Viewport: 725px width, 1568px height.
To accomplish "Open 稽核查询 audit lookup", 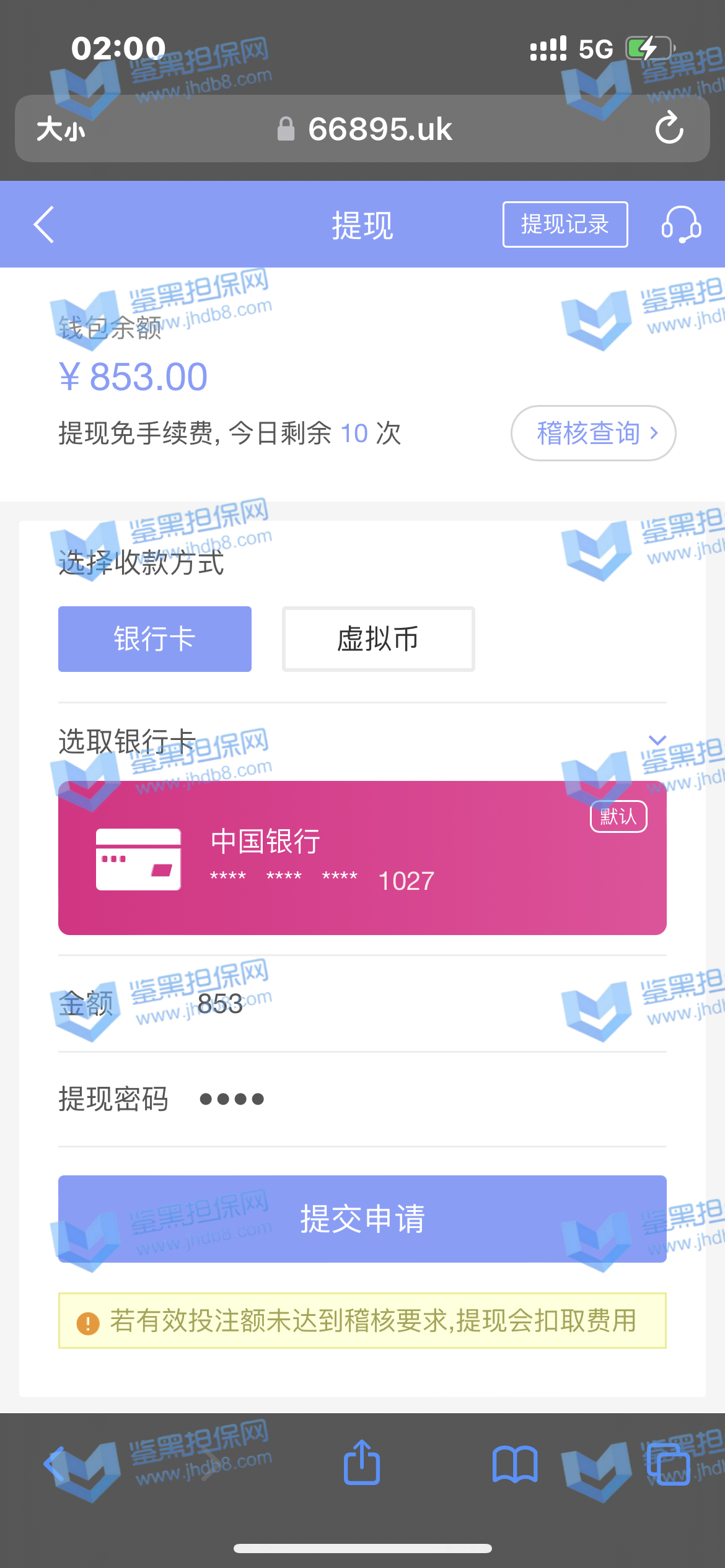I will [x=593, y=433].
